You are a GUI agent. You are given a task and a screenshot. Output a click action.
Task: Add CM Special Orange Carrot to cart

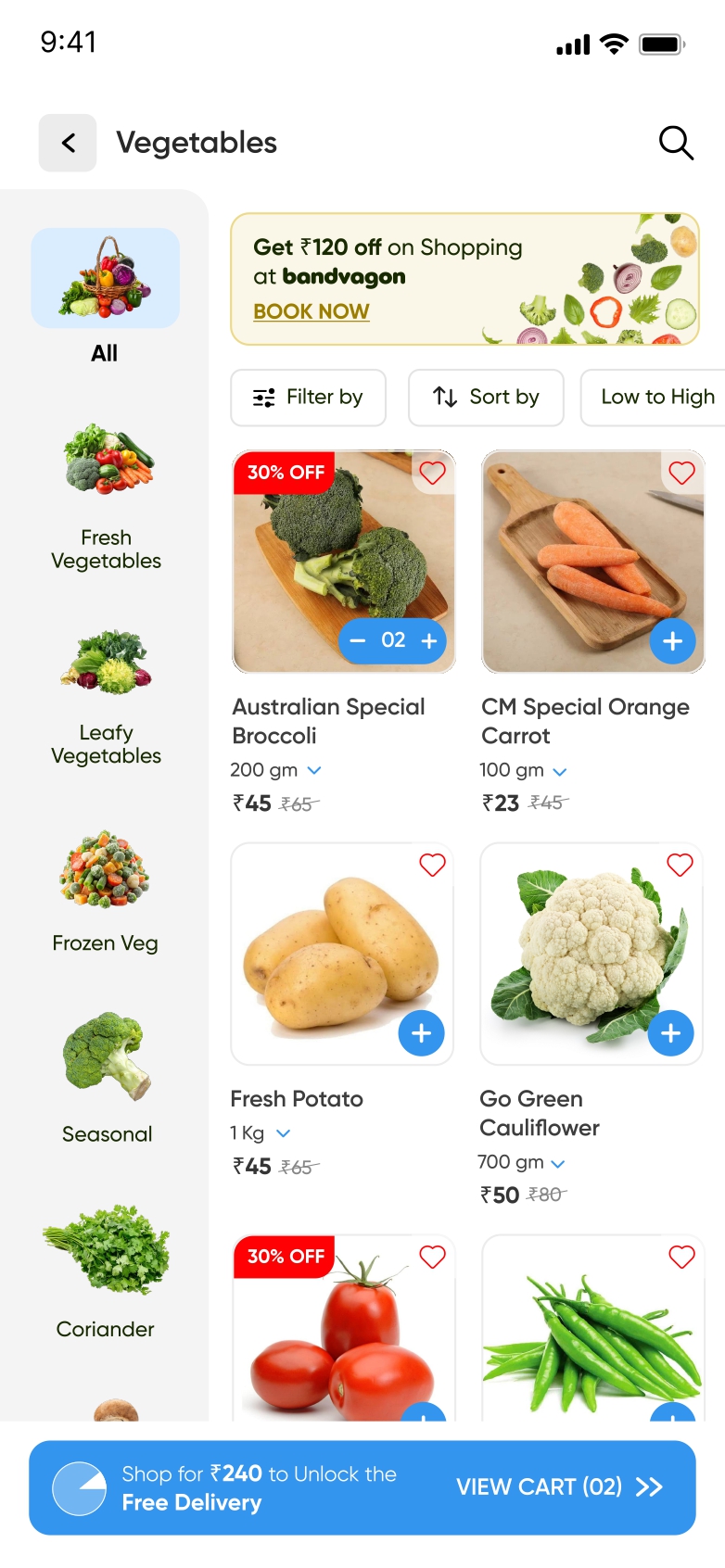click(673, 641)
